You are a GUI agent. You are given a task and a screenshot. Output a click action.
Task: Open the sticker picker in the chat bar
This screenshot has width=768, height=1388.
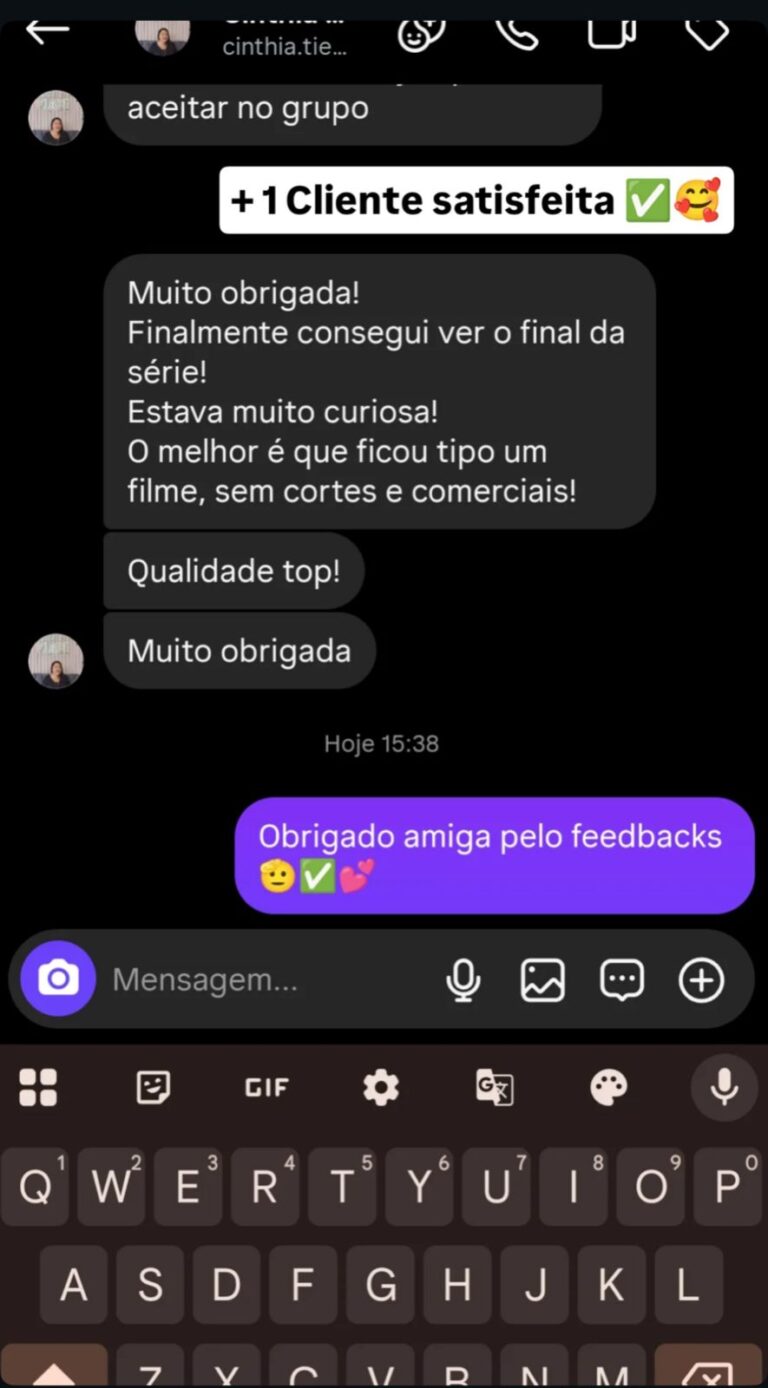pos(621,979)
